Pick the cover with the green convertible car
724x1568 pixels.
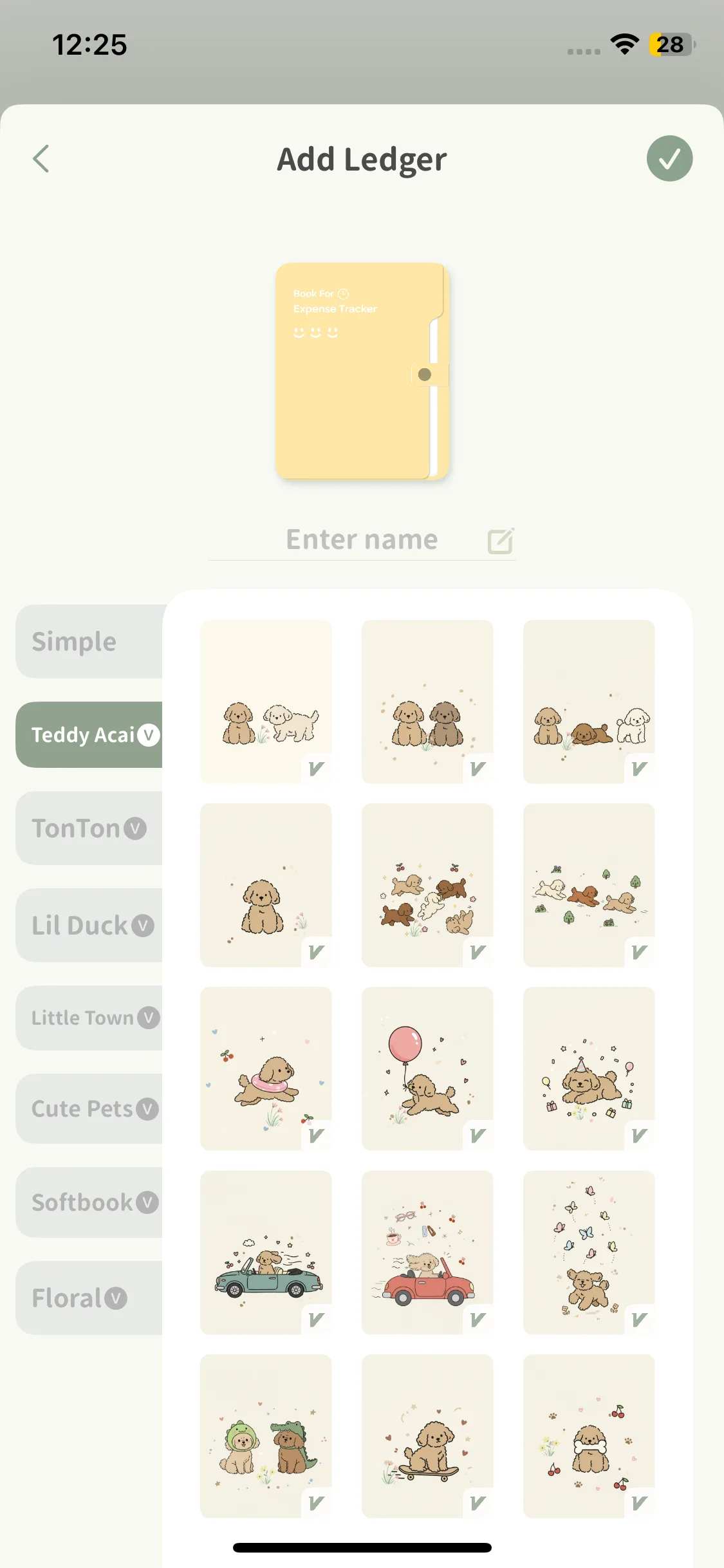coord(266,1252)
